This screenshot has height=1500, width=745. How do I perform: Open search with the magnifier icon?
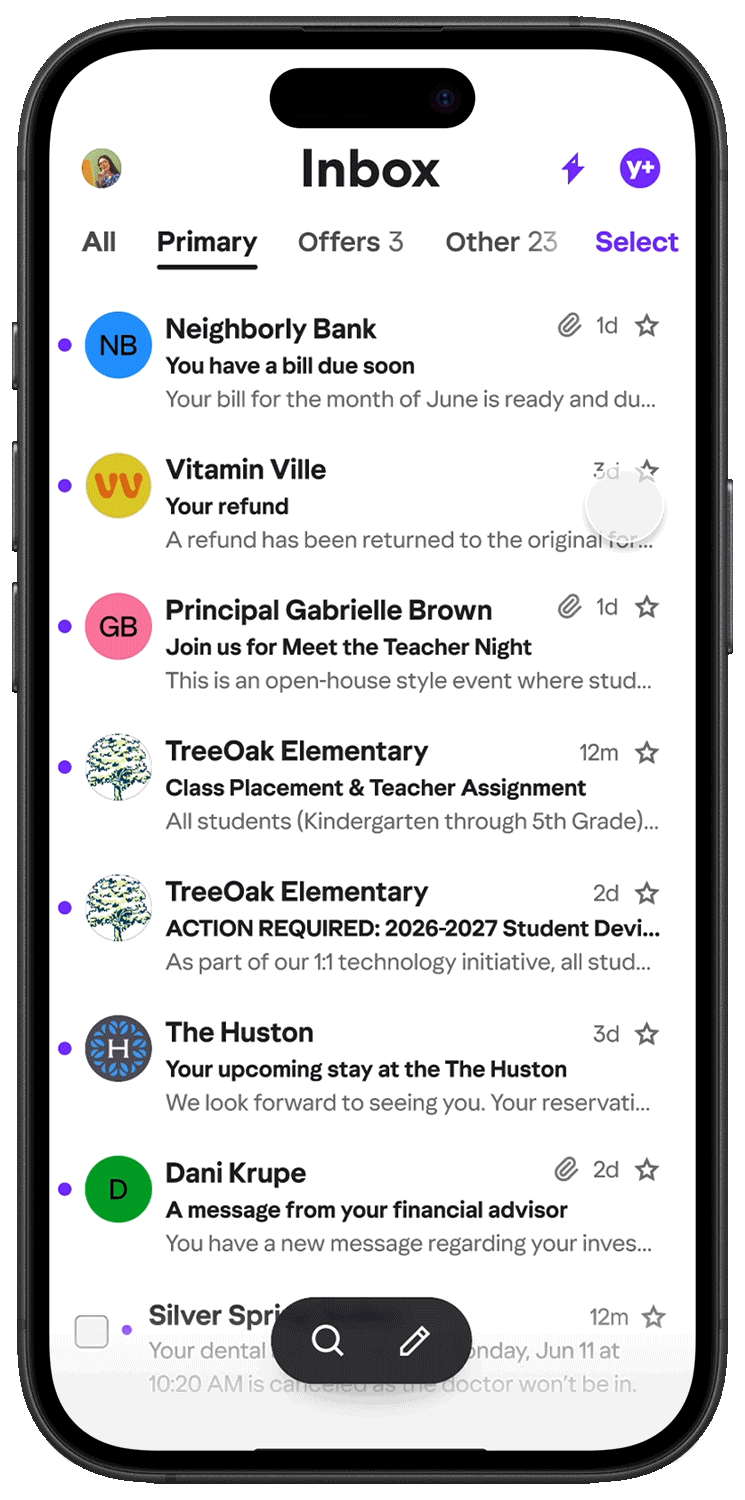pyautogui.click(x=327, y=1340)
